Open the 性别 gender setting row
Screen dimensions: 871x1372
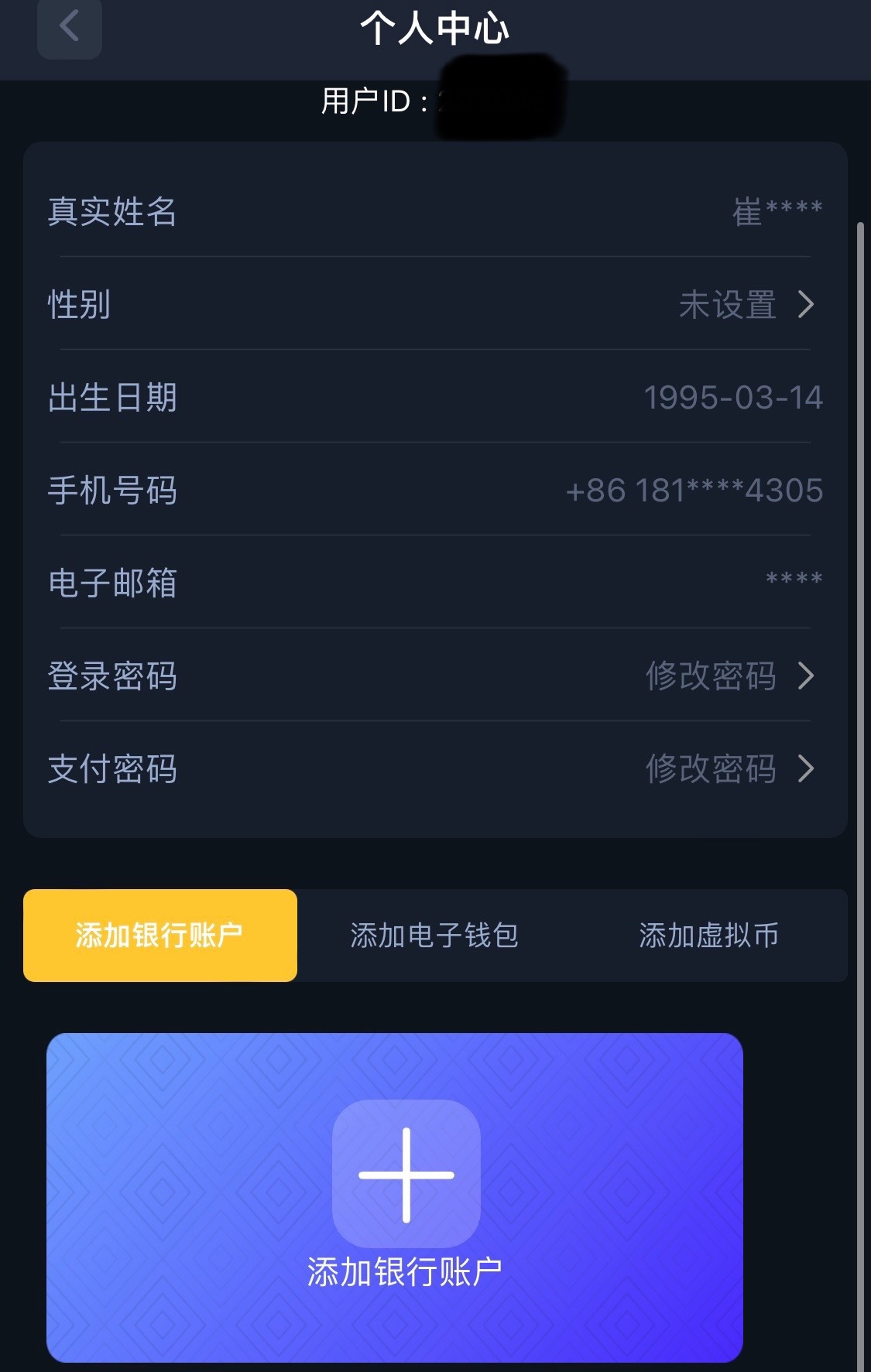pyautogui.click(x=434, y=304)
